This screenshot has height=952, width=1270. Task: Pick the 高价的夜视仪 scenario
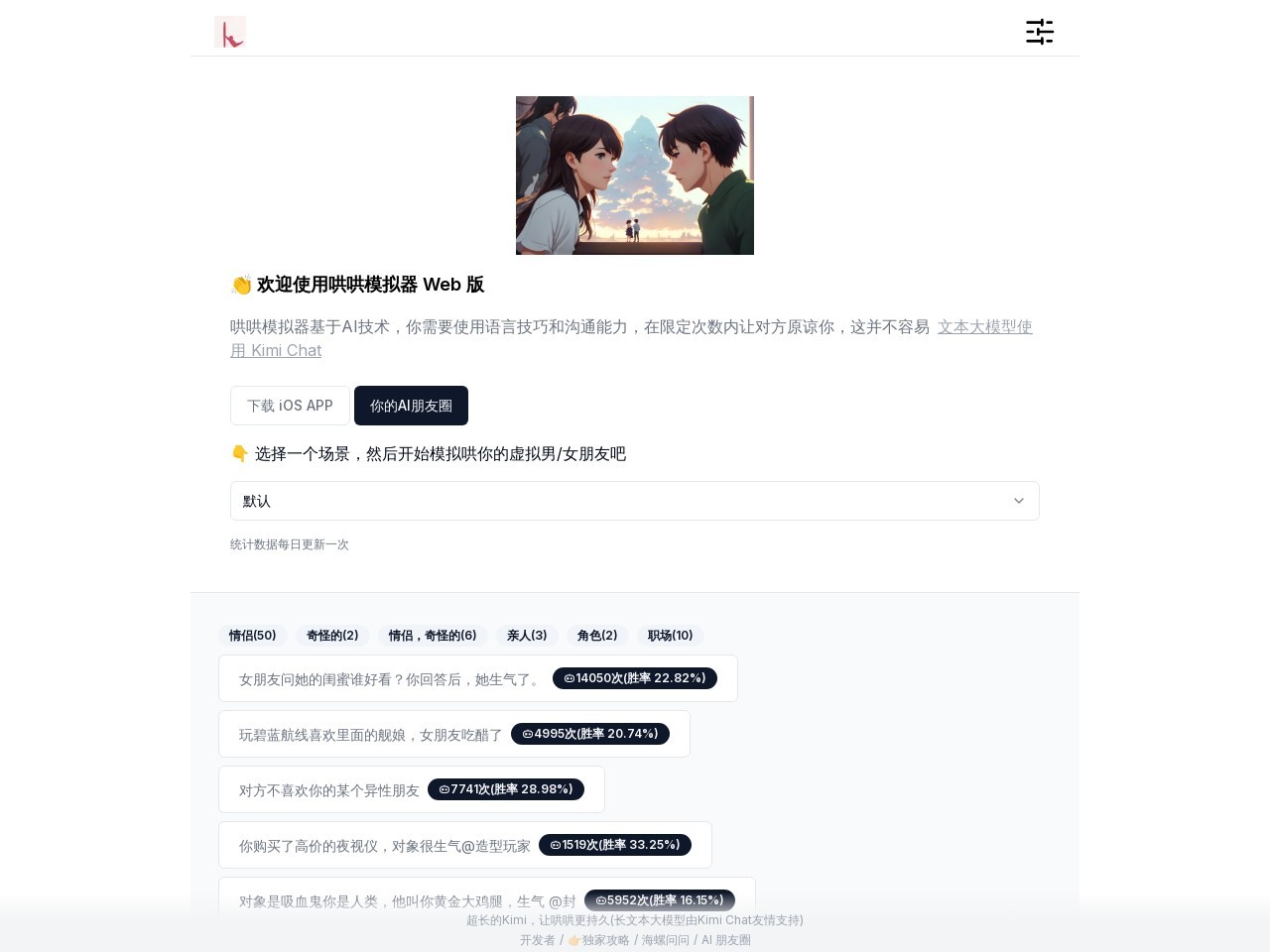click(384, 846)
